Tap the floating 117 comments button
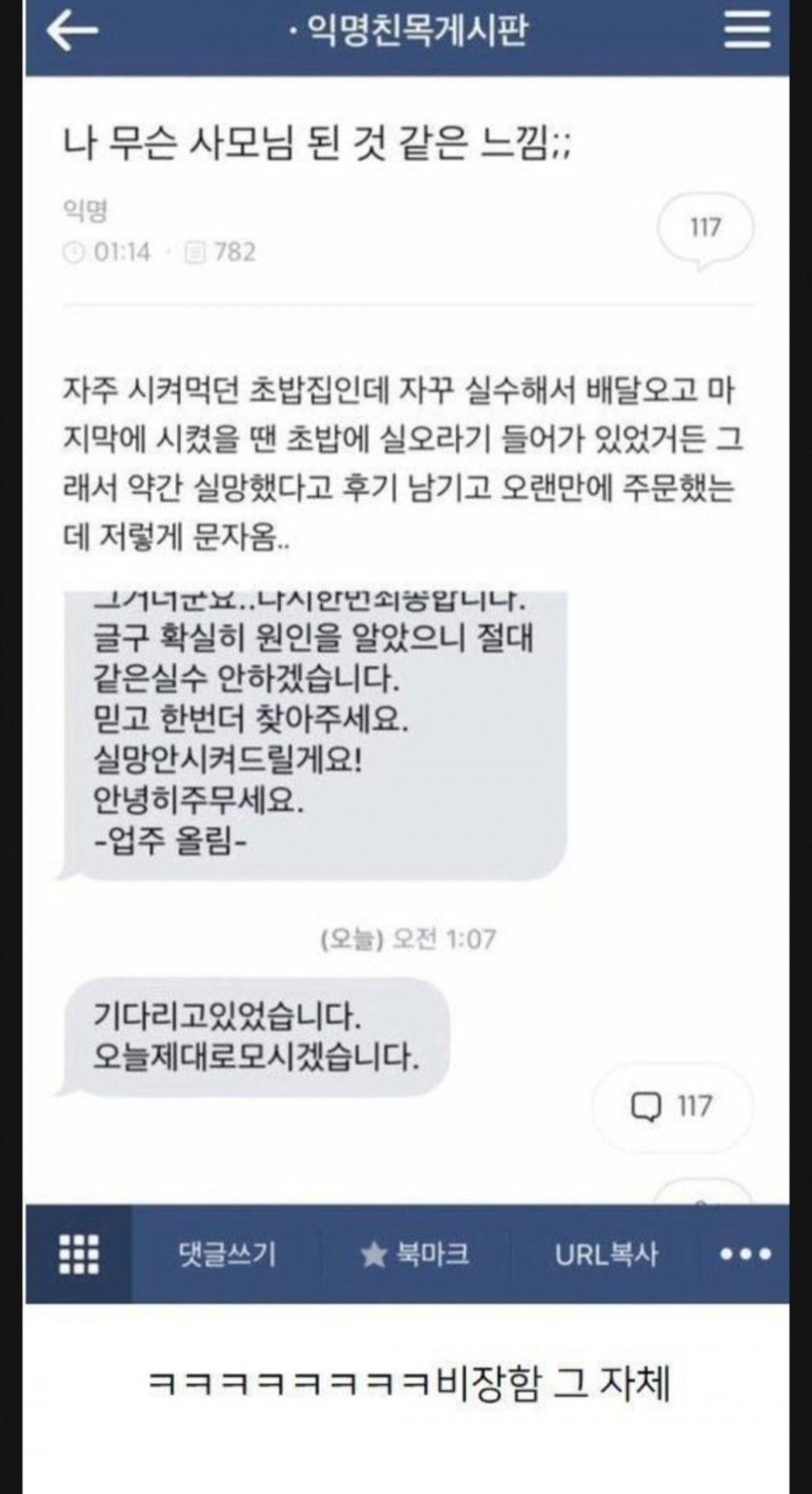 [x=673, y=1106]
